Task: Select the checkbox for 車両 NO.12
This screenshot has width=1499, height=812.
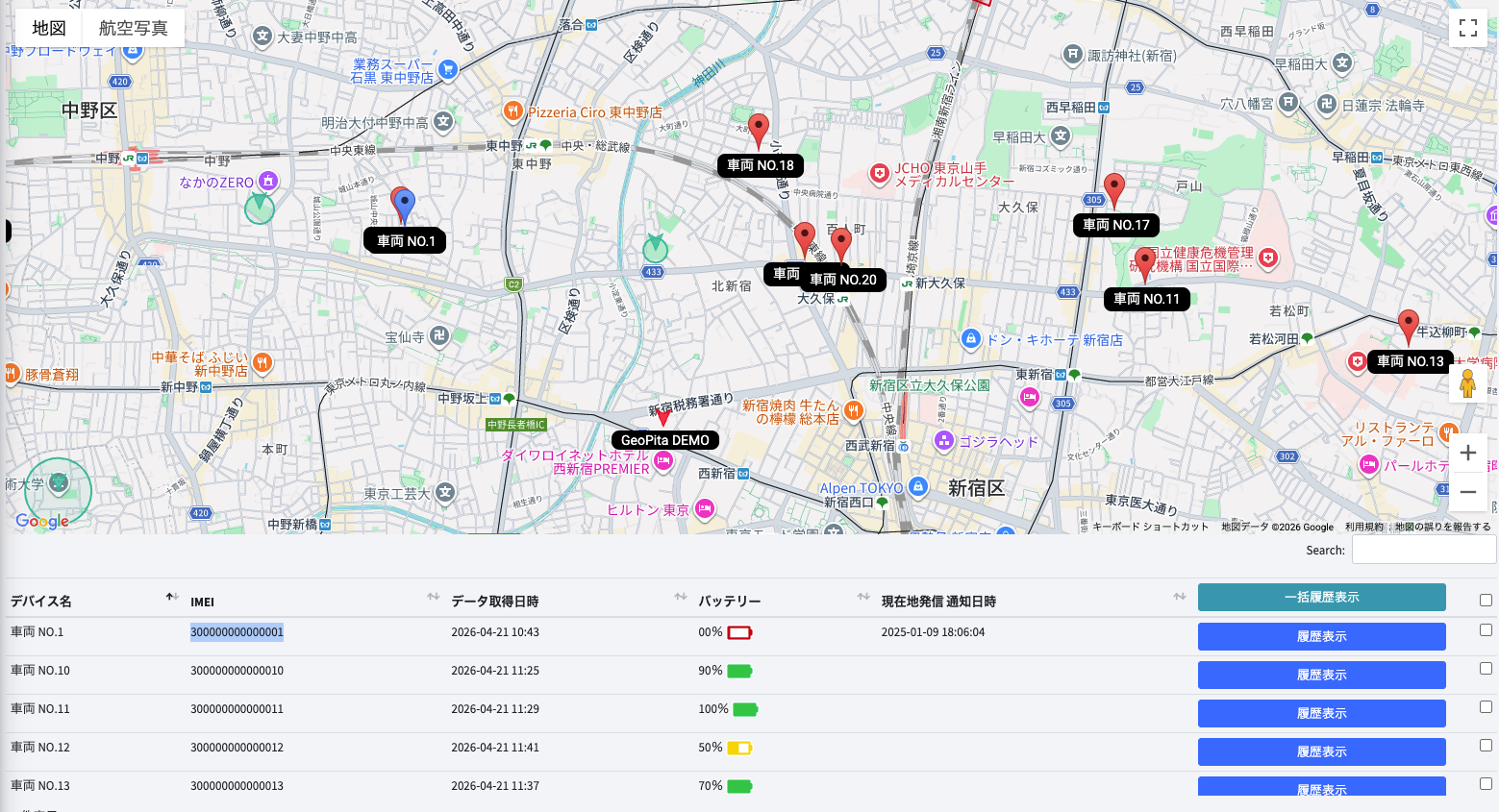Action: pyautogui.click(x=1486, y=746)
